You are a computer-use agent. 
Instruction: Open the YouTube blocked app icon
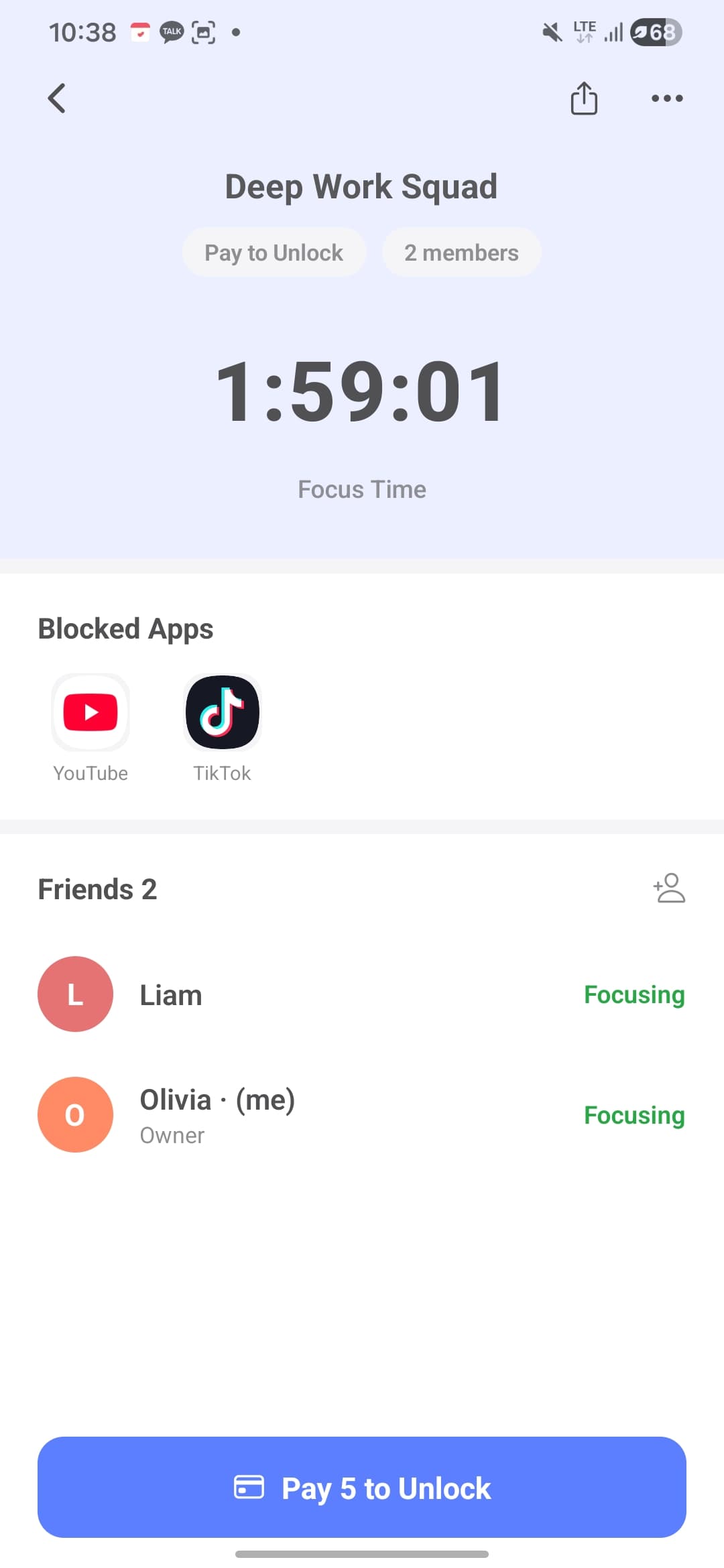(x=90, y=712)
